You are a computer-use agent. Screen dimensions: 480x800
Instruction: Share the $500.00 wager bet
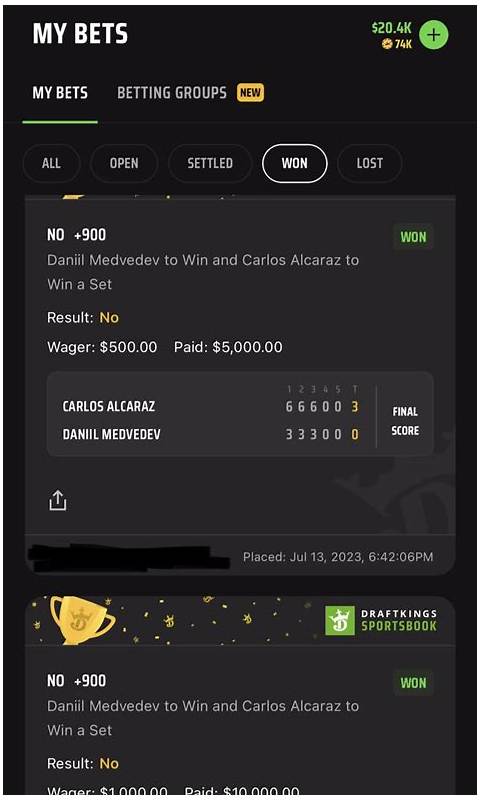(x=58, y=501)
